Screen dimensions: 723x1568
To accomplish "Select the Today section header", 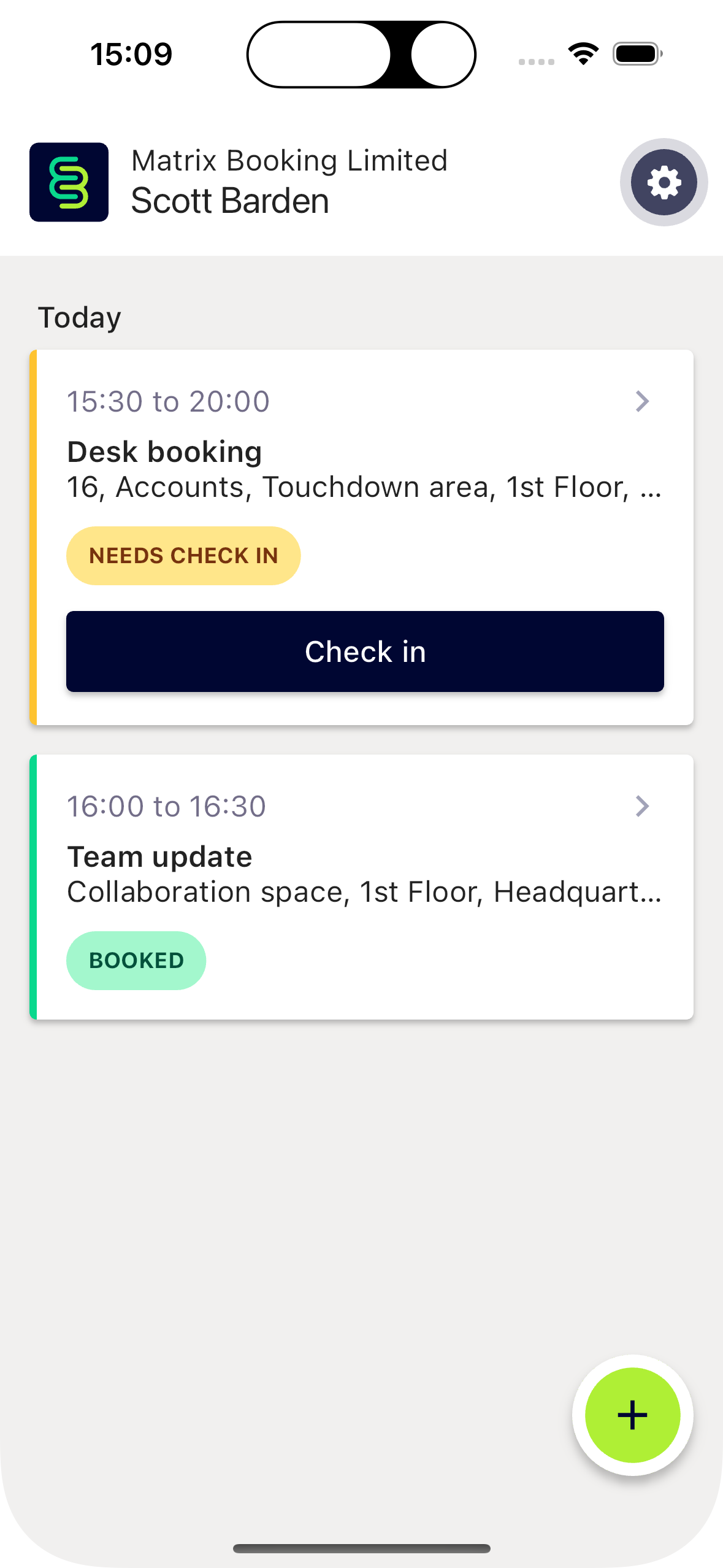I will pyautogui.click(x=80, y=317).
